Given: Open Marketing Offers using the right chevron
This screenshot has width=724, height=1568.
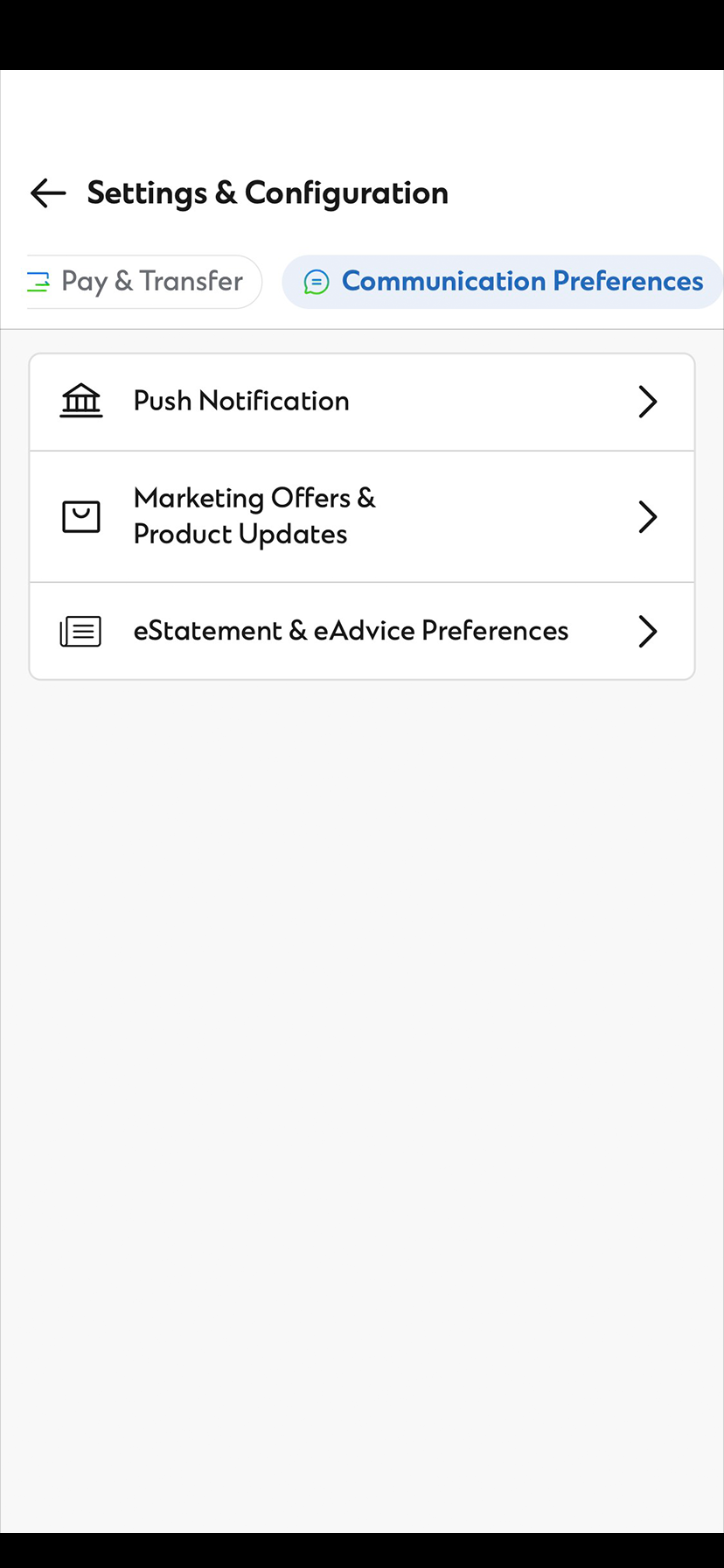Looking at the screenshot, I should [x=648, y=516].
